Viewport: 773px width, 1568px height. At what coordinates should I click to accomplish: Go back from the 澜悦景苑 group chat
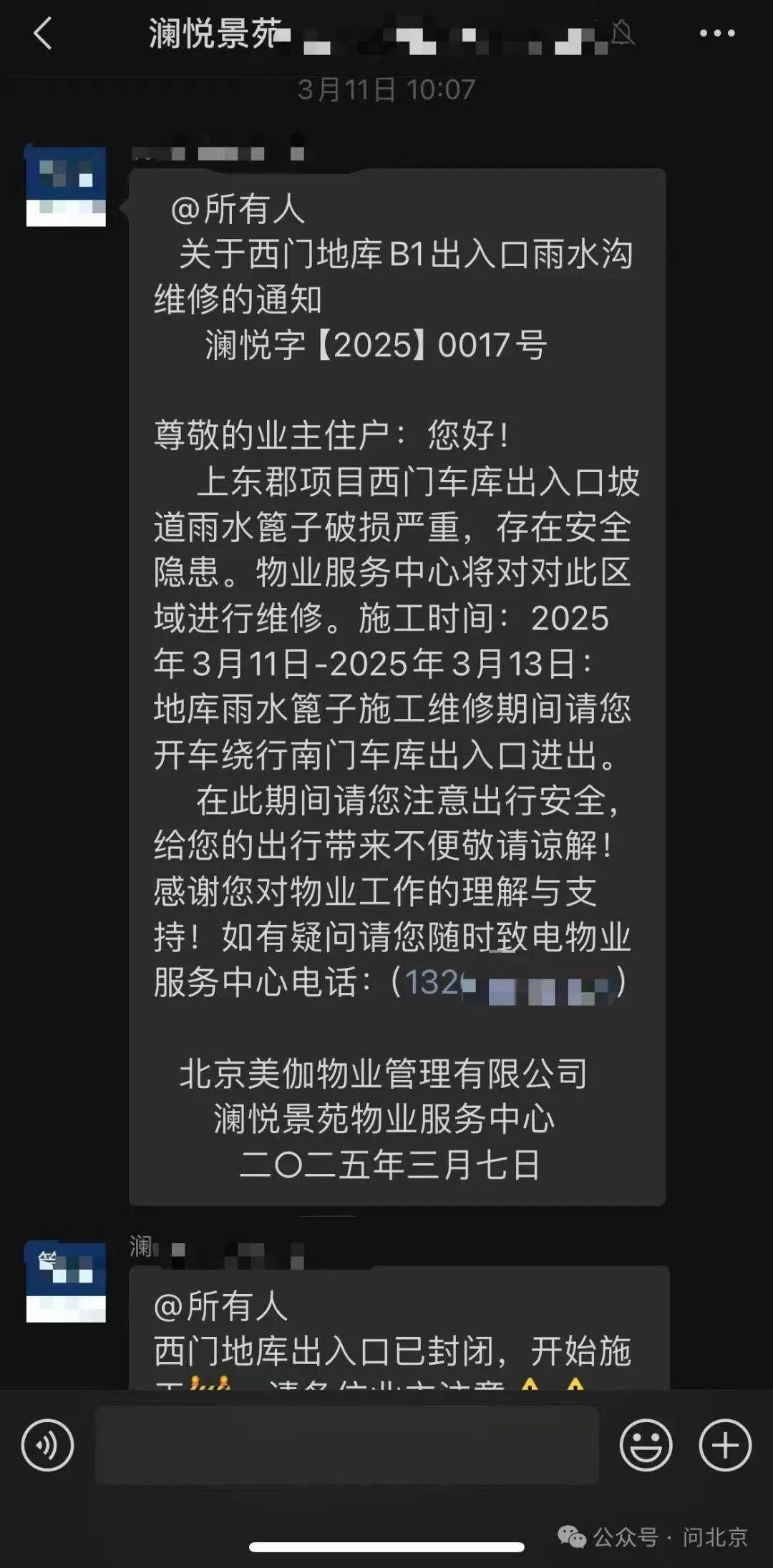pos(43,34)
